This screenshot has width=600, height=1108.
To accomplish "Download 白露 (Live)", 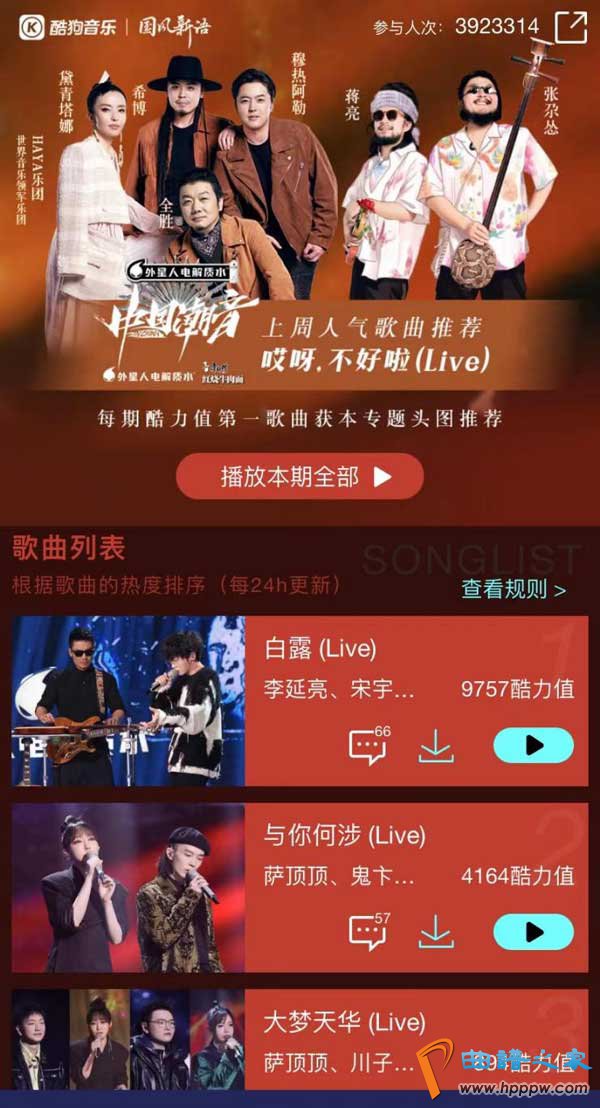I will (x=436, y=746).
